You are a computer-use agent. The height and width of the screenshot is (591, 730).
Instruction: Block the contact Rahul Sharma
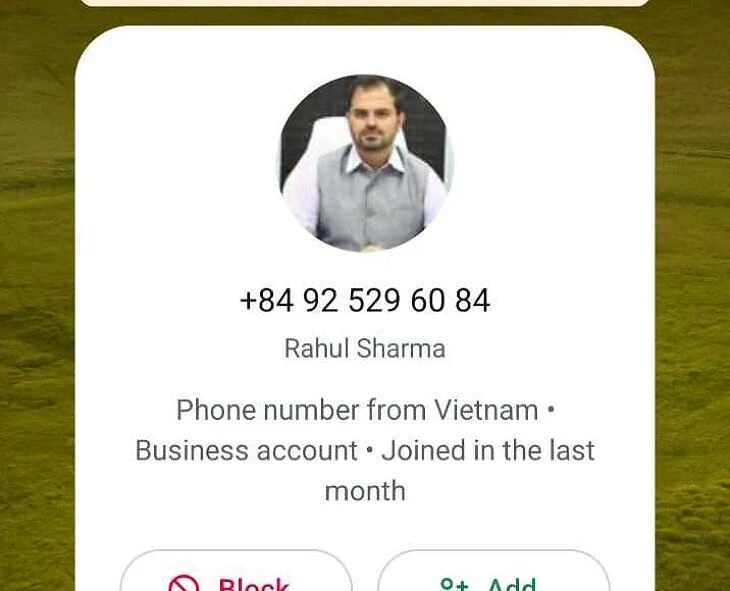coord(236,577)
